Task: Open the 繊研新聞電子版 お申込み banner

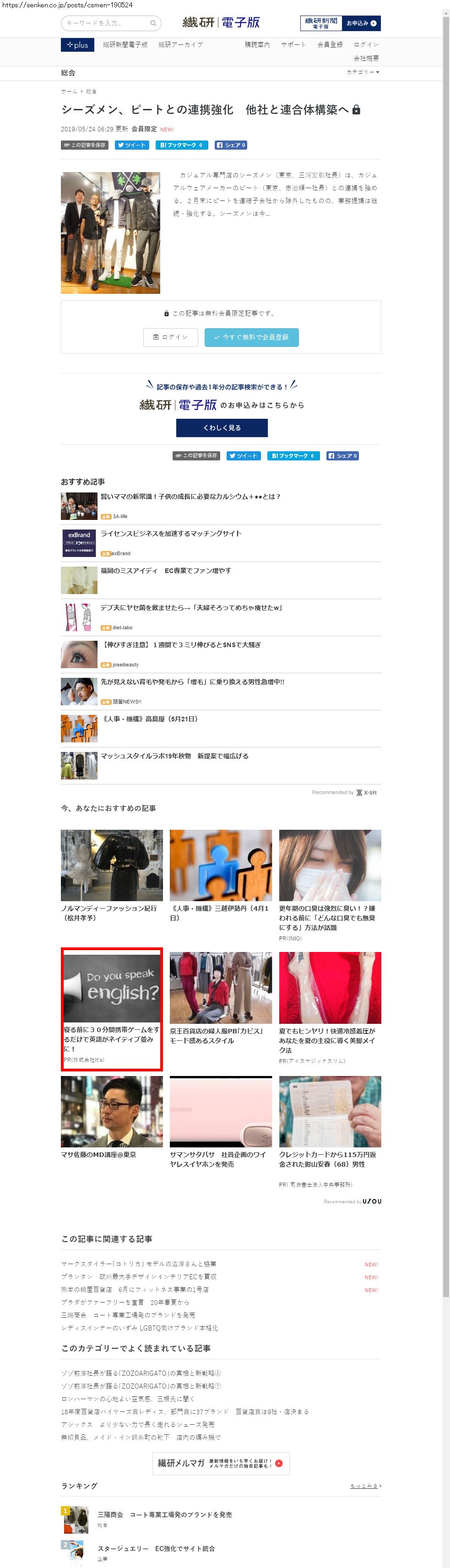Action: coord(340,23)
